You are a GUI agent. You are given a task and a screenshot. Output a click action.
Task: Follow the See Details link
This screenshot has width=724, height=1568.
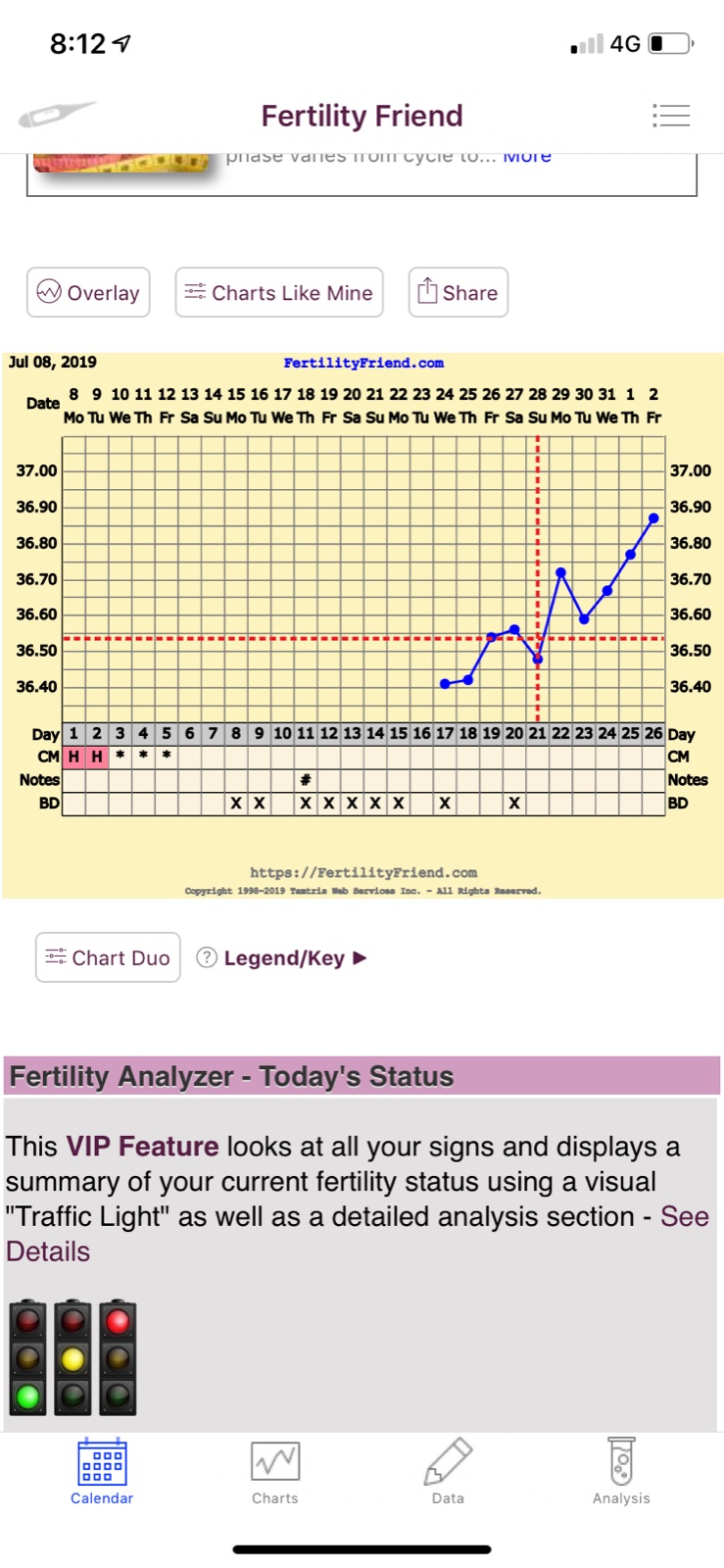(684, 1216)
